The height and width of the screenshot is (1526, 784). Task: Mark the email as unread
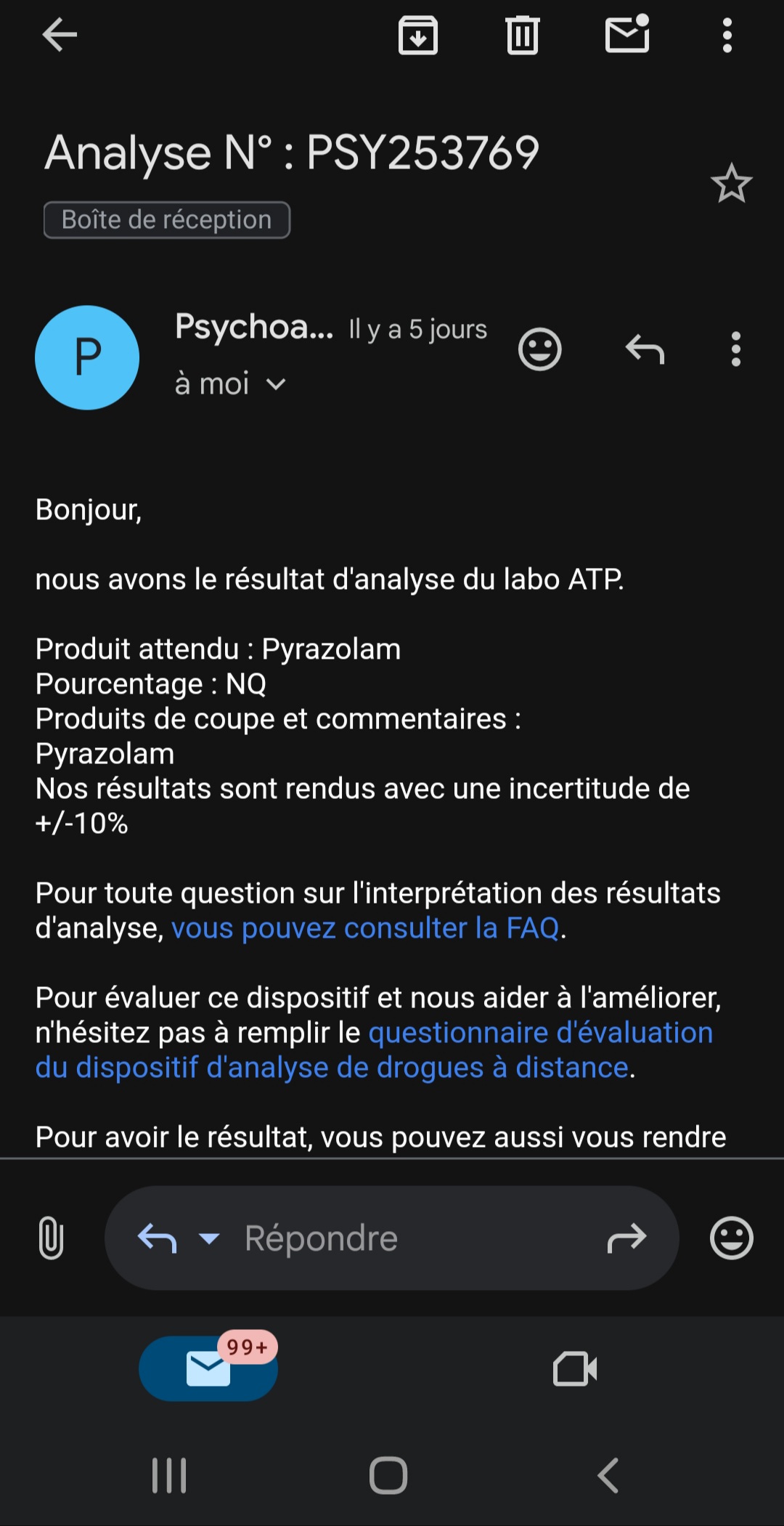pos(627,35)
